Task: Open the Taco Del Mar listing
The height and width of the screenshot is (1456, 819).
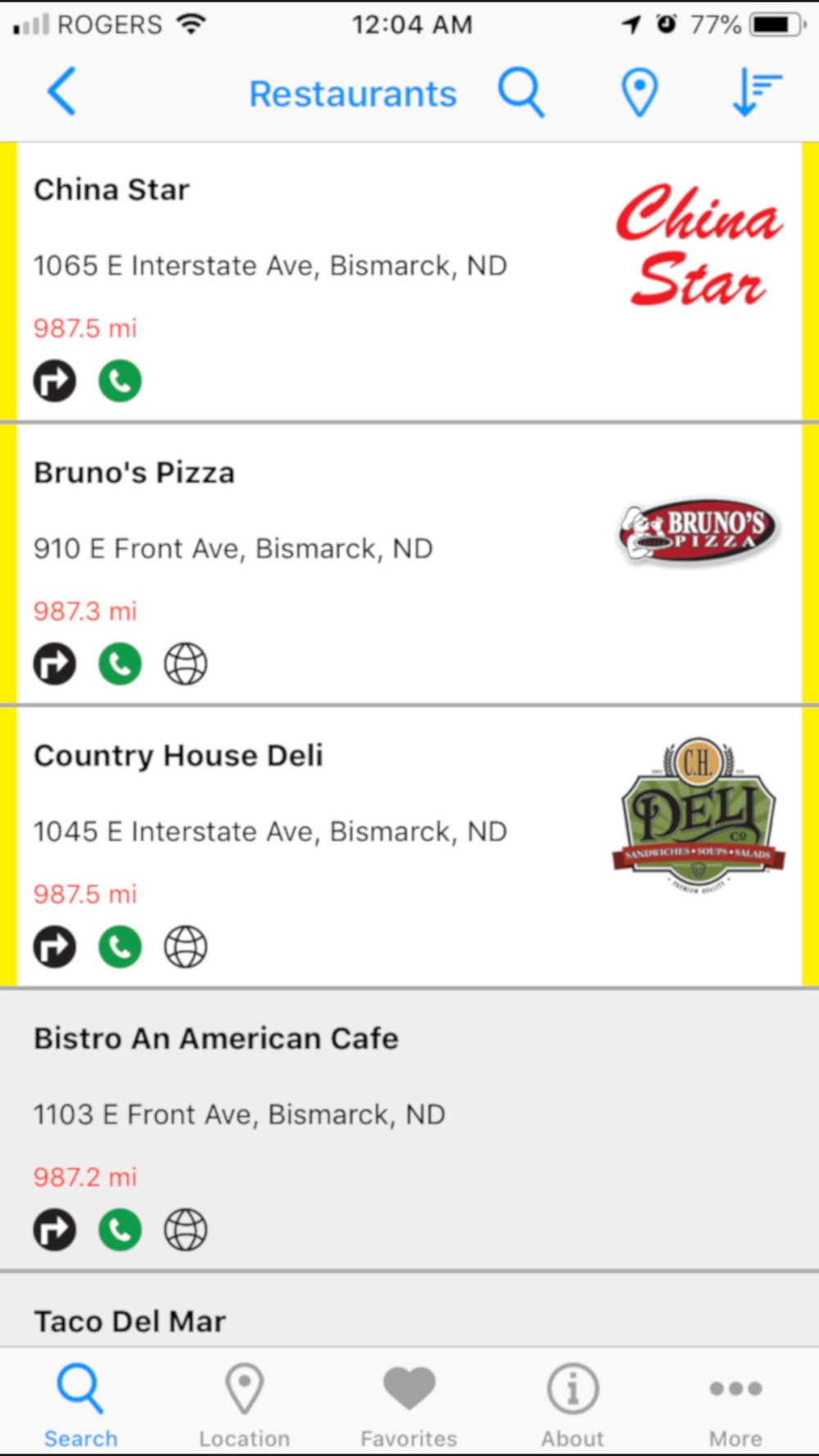Action: click(x=409, y=1311)
